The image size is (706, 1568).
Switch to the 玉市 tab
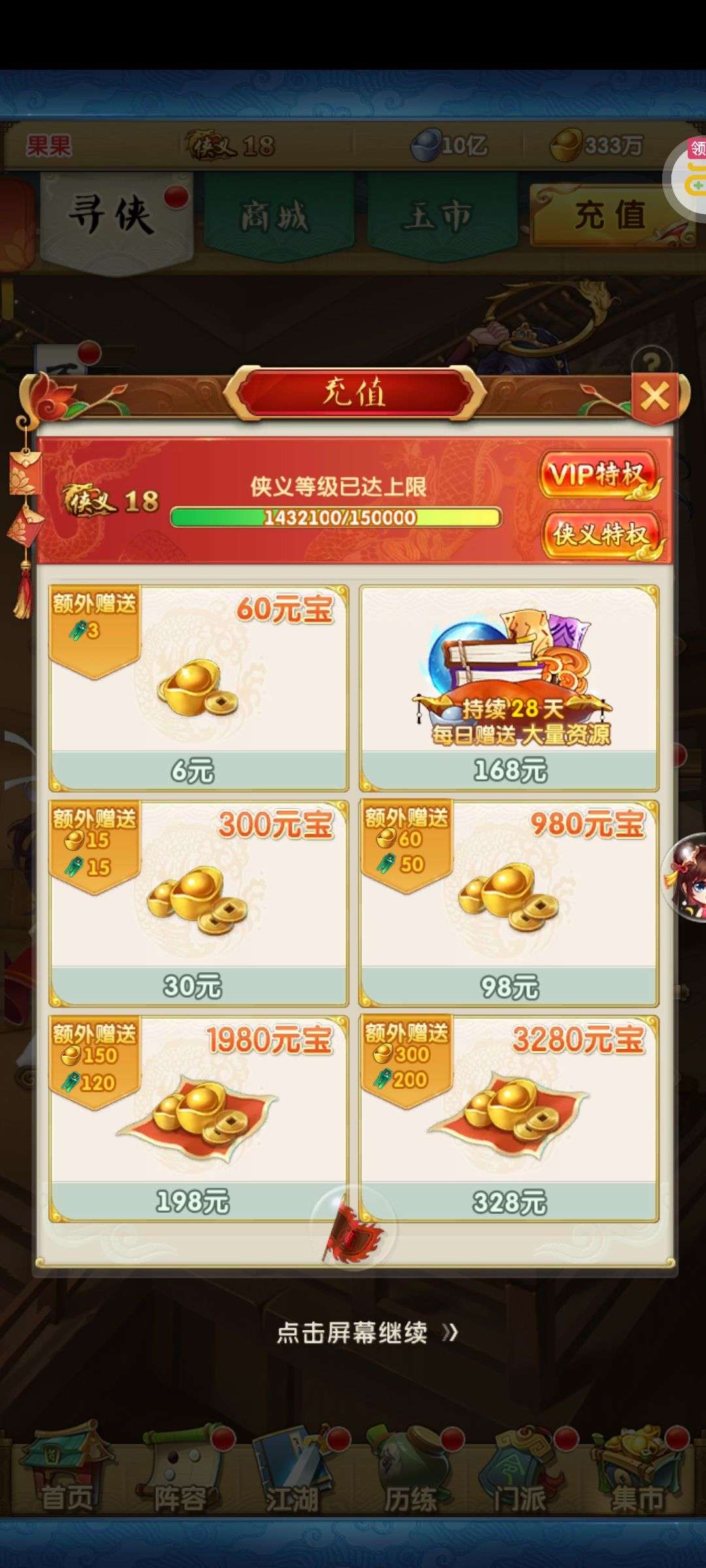tap(437, 217)
